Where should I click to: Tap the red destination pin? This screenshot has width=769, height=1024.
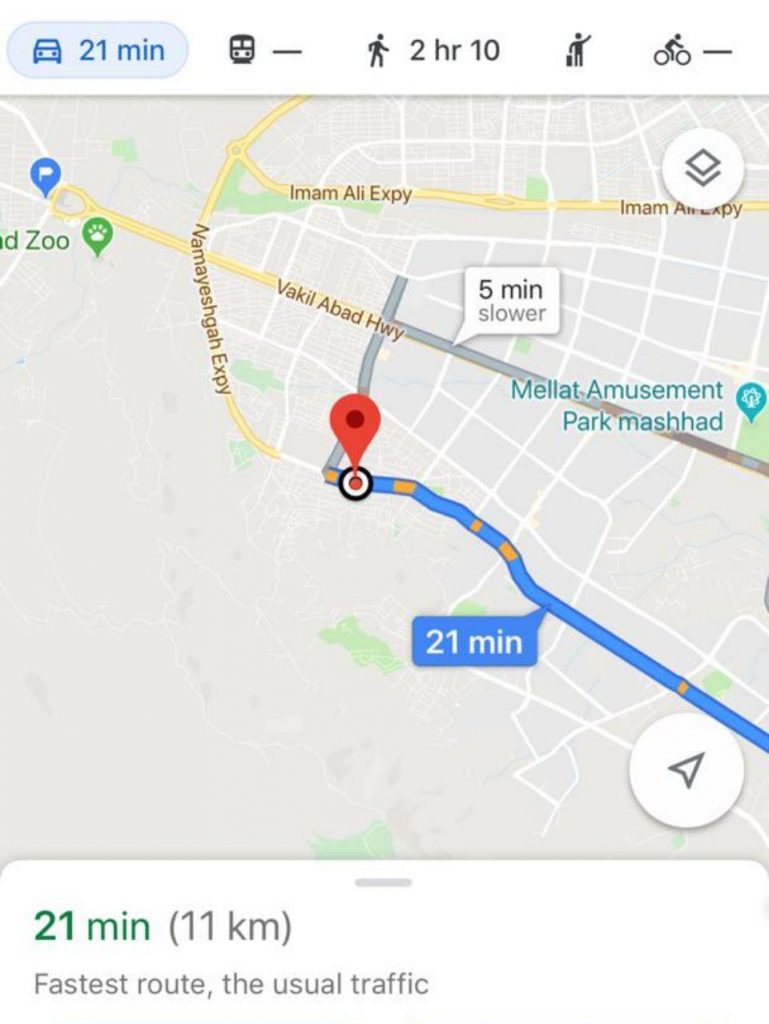[355, 424]
